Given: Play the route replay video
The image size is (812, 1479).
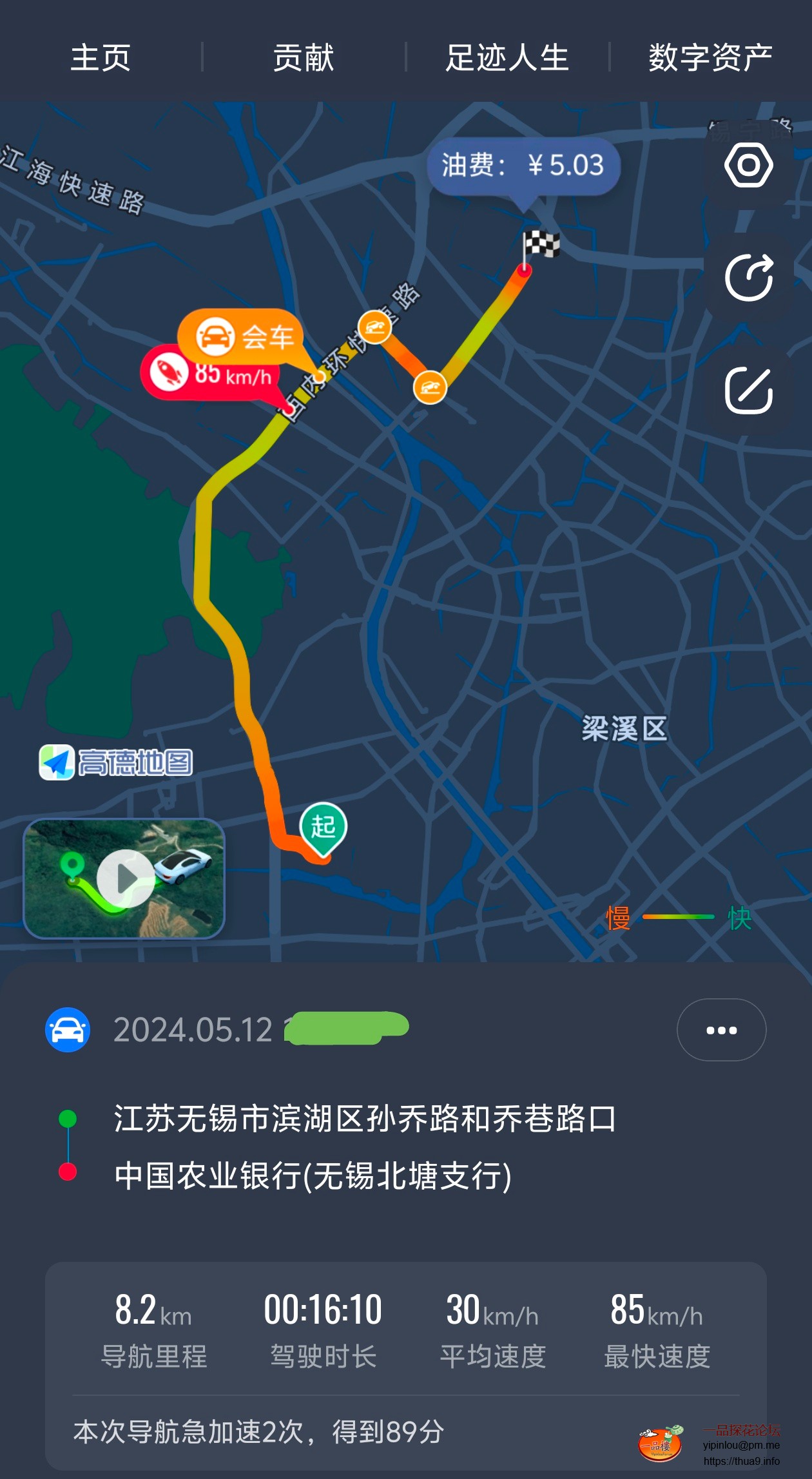Looking at the screenshot, I should (125, 878).
